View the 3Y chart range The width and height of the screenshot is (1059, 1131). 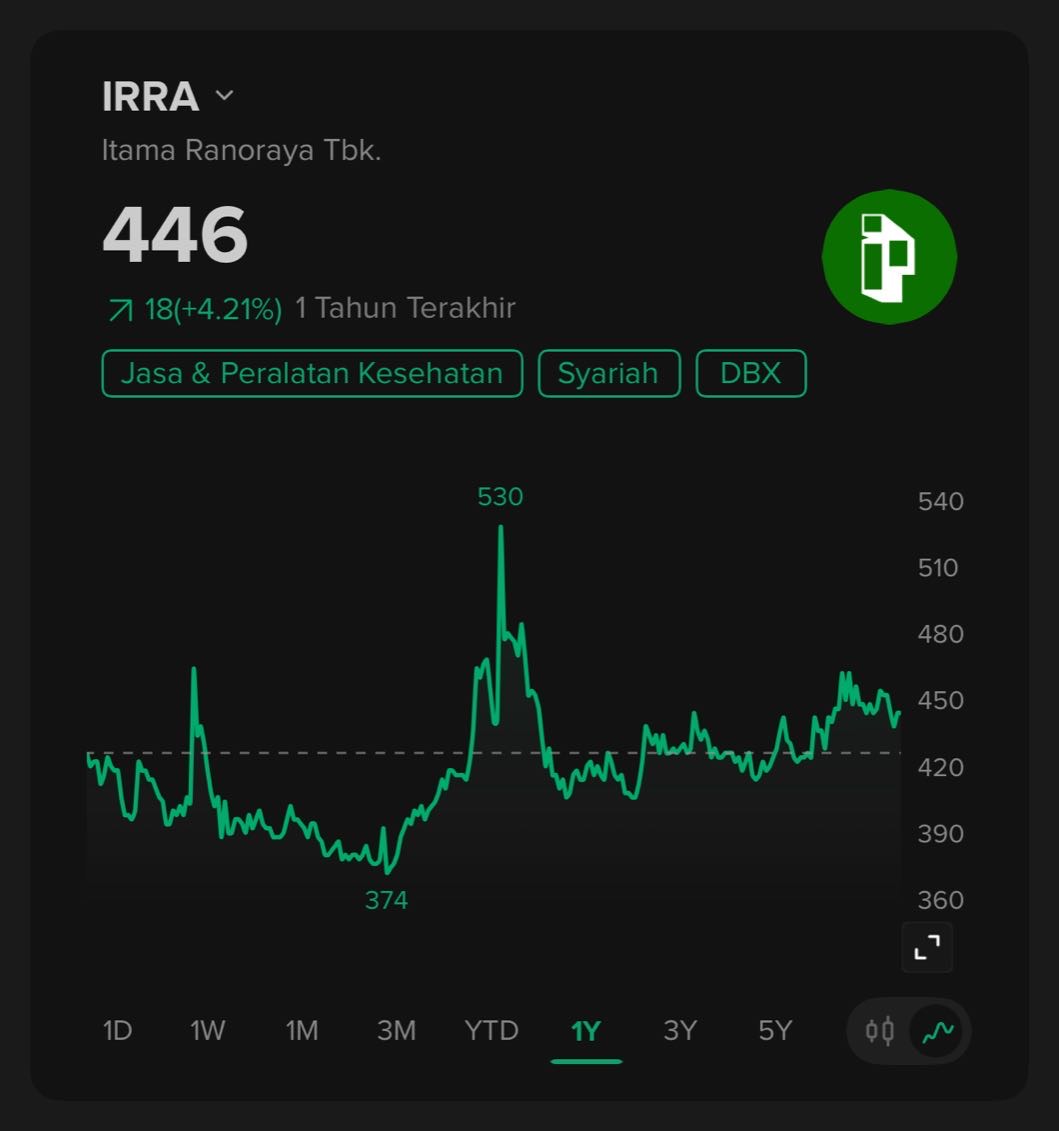coord(680,1030)
